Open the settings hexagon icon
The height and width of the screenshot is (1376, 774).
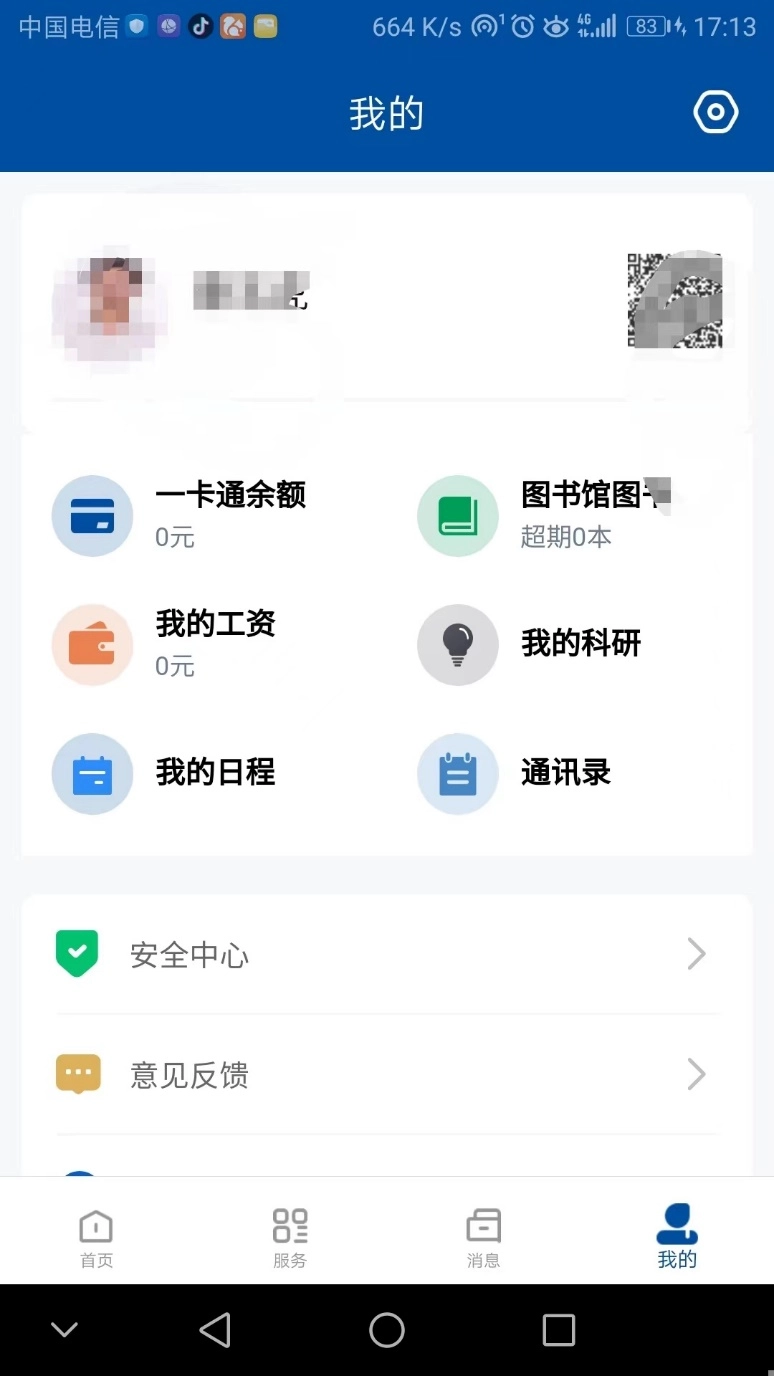click(x=716, y=112)
